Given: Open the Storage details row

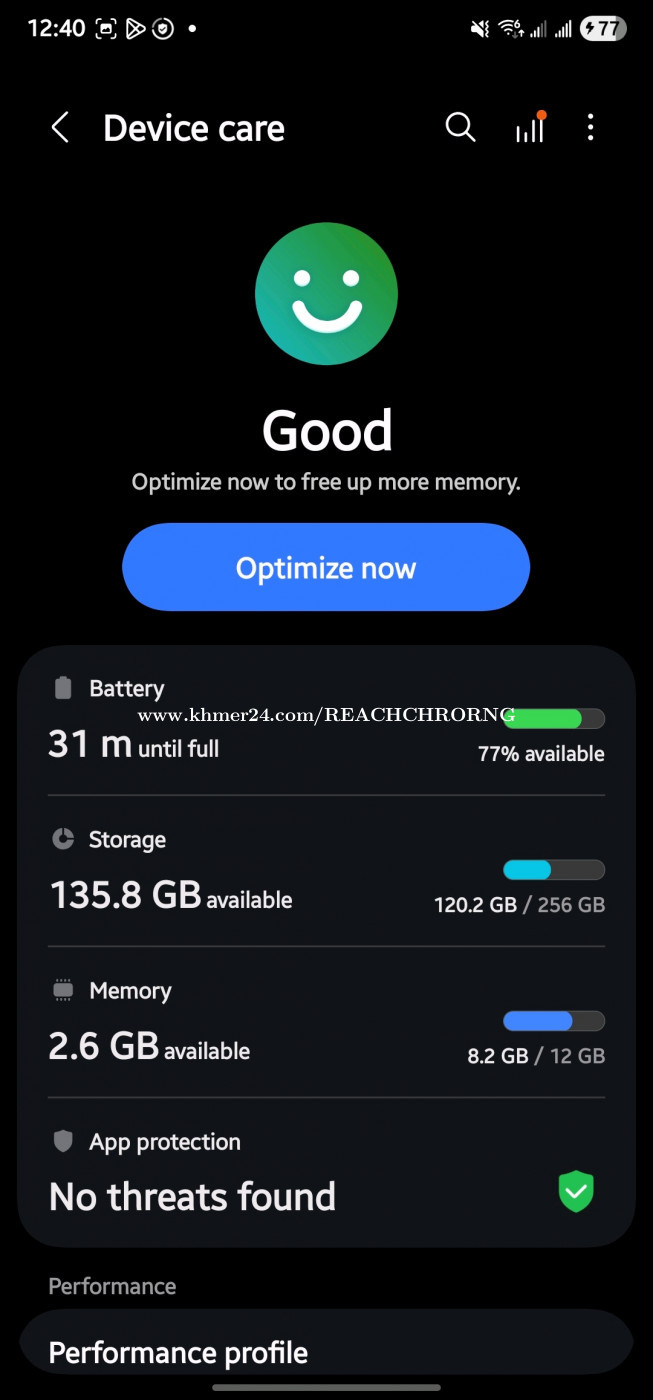Looking at the screenshot, I should (x=326, y=871).
